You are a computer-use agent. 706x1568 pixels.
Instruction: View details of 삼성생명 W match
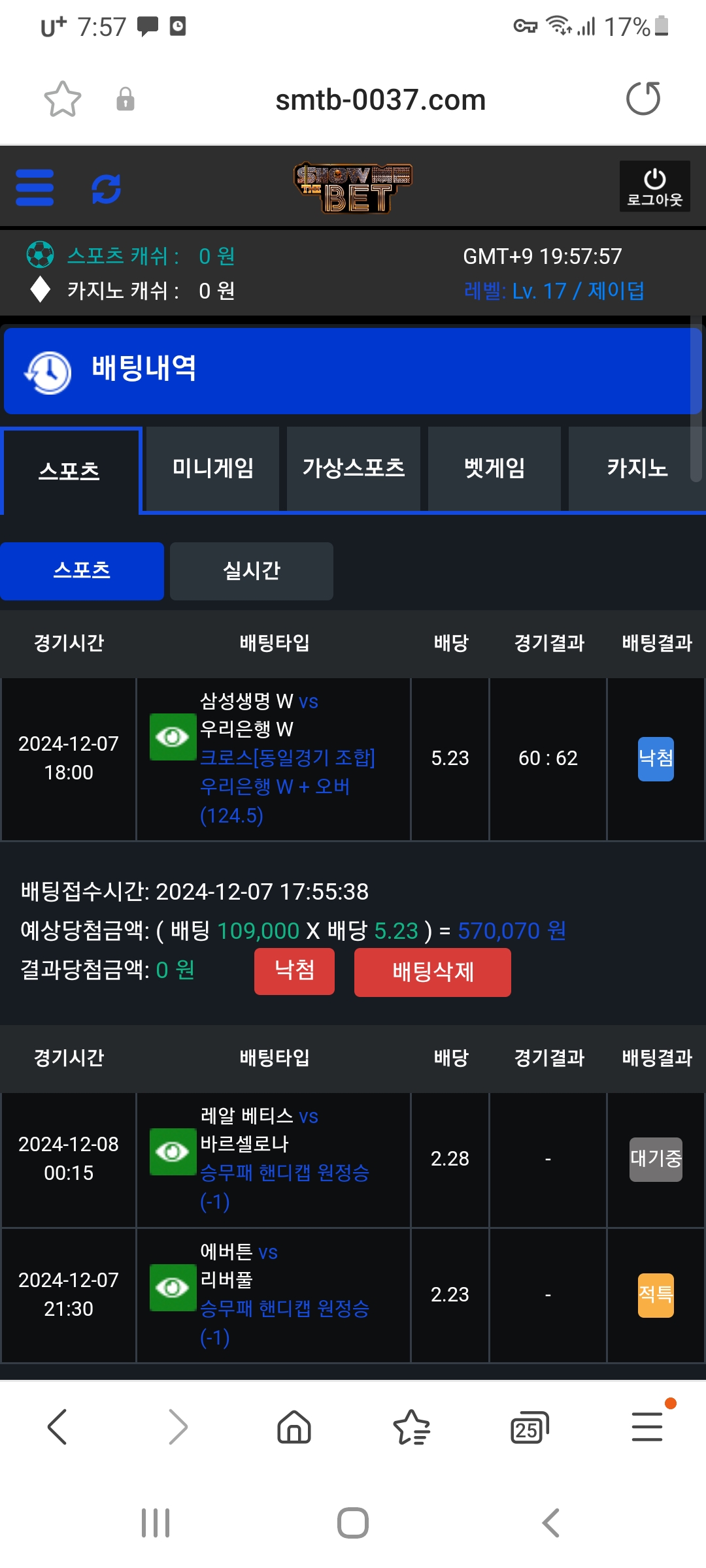point(173,737)
